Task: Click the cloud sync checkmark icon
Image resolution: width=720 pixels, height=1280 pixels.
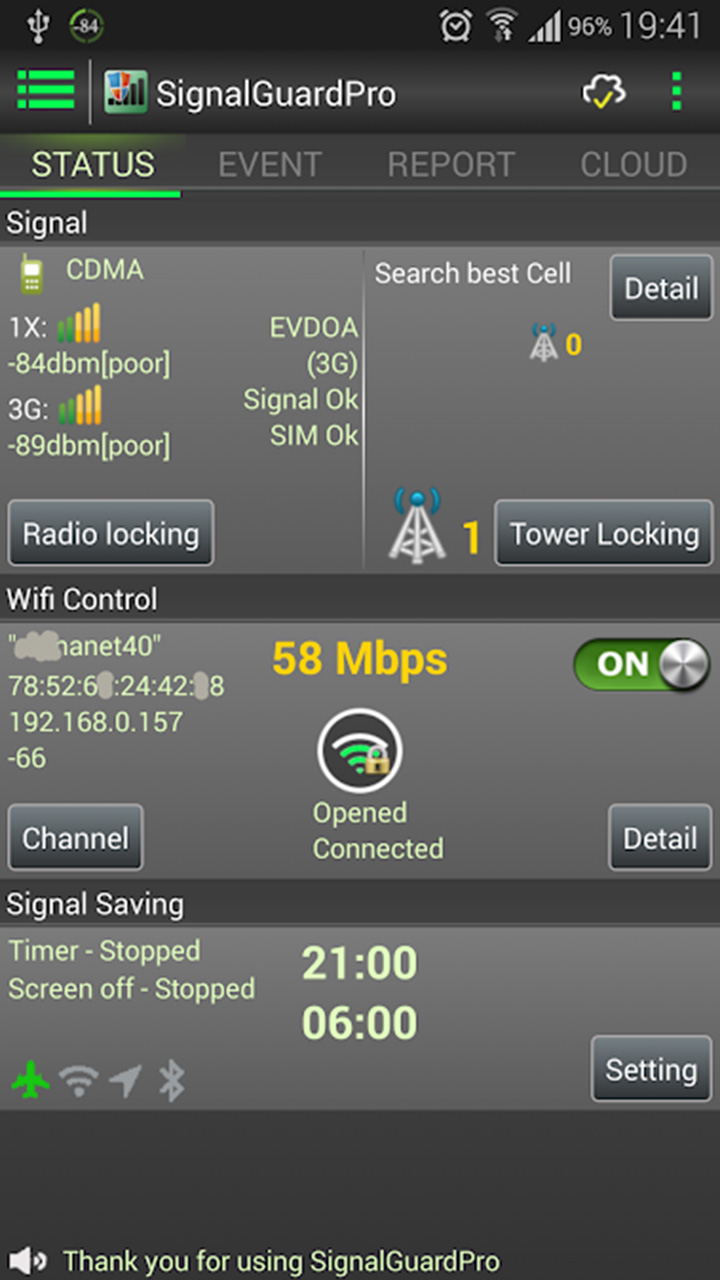Action: [x=601, y=90]
